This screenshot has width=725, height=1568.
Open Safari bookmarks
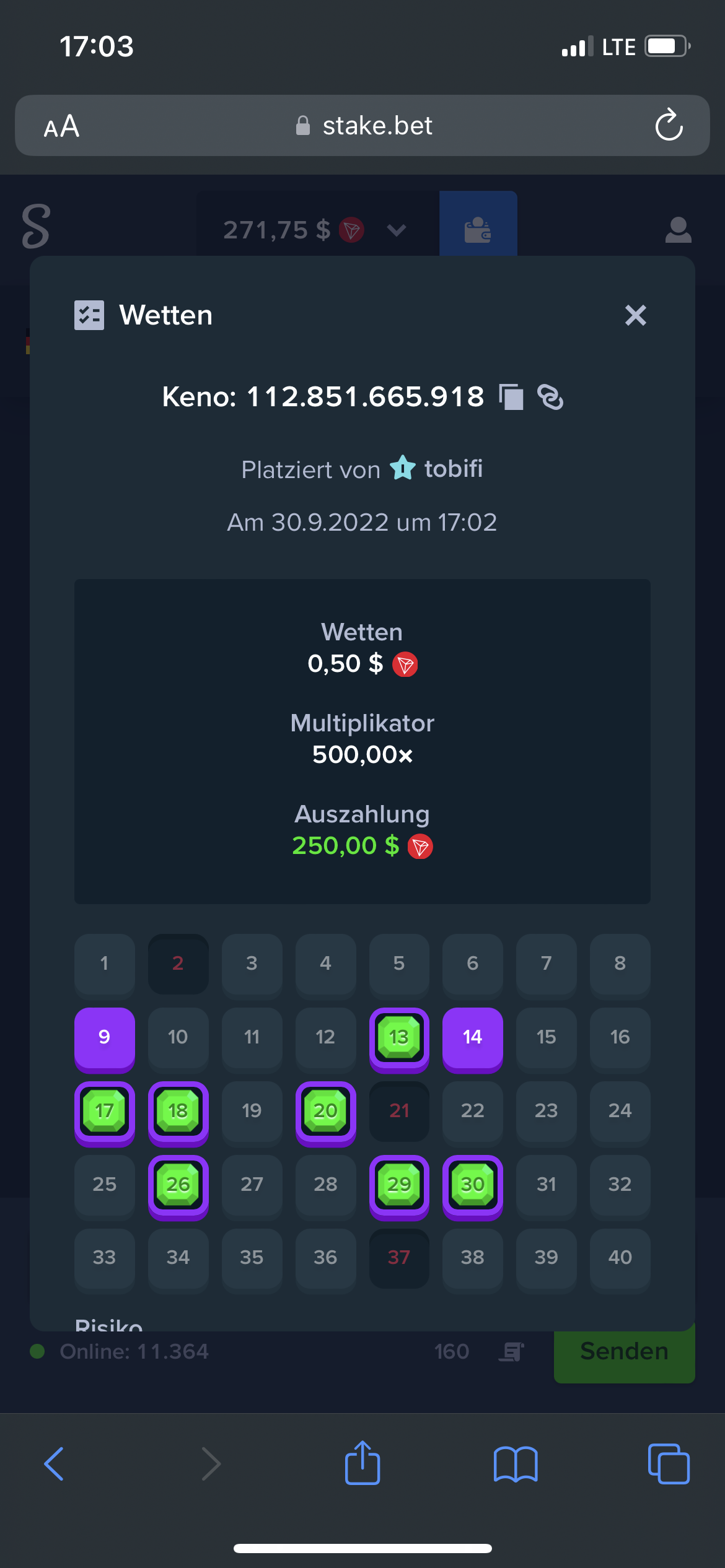point(516,1465)
